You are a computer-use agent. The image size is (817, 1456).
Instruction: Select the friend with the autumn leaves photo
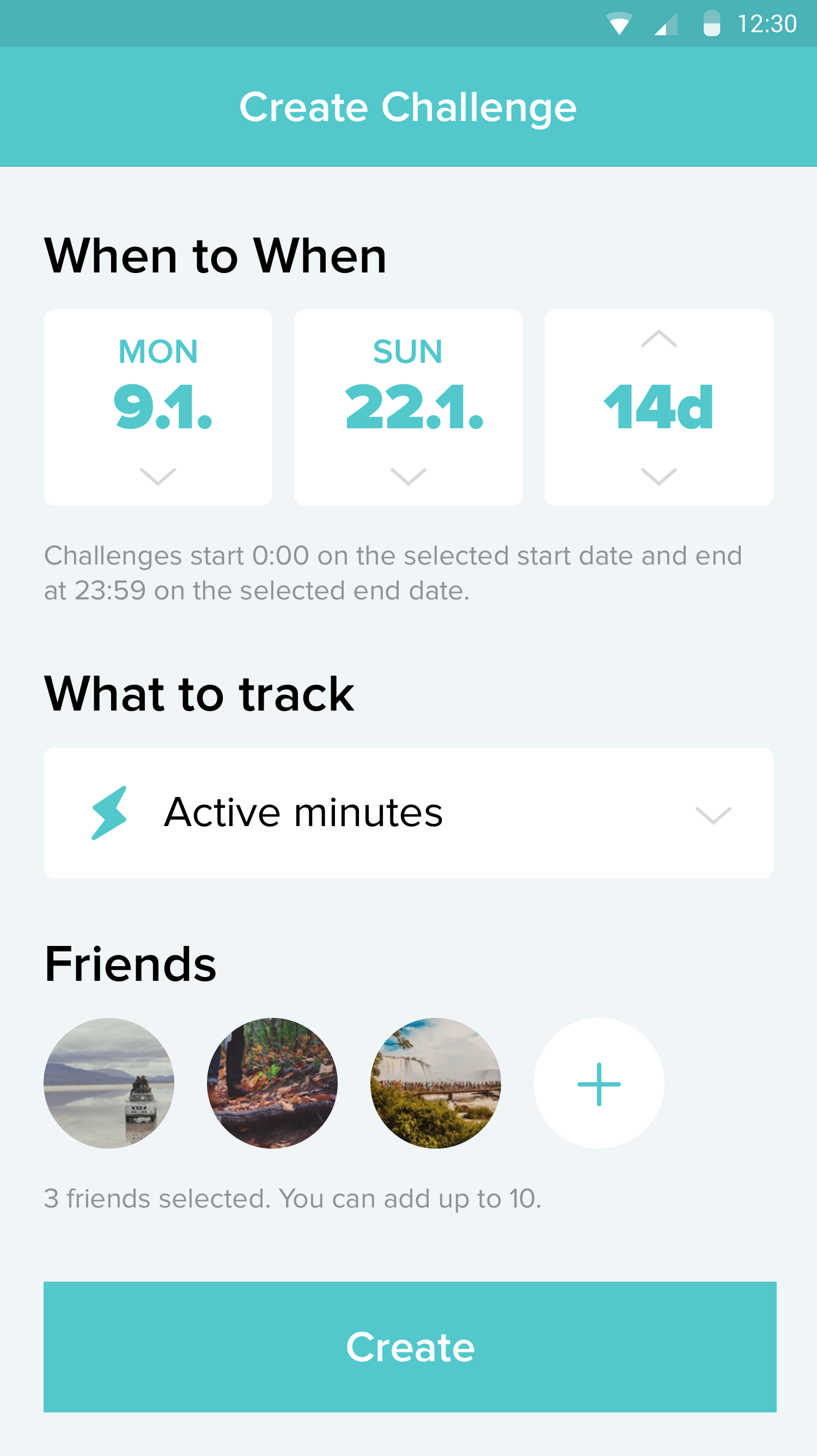[x=272, y=1083]
